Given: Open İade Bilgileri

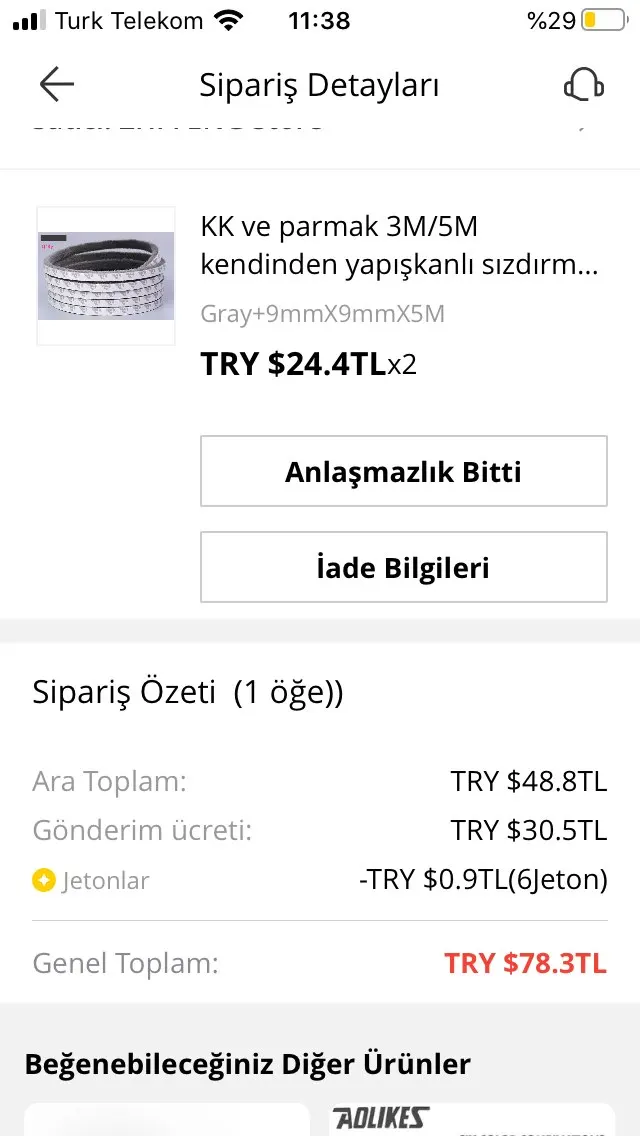Looking at the screenshot, I should [x=403, y=567].
